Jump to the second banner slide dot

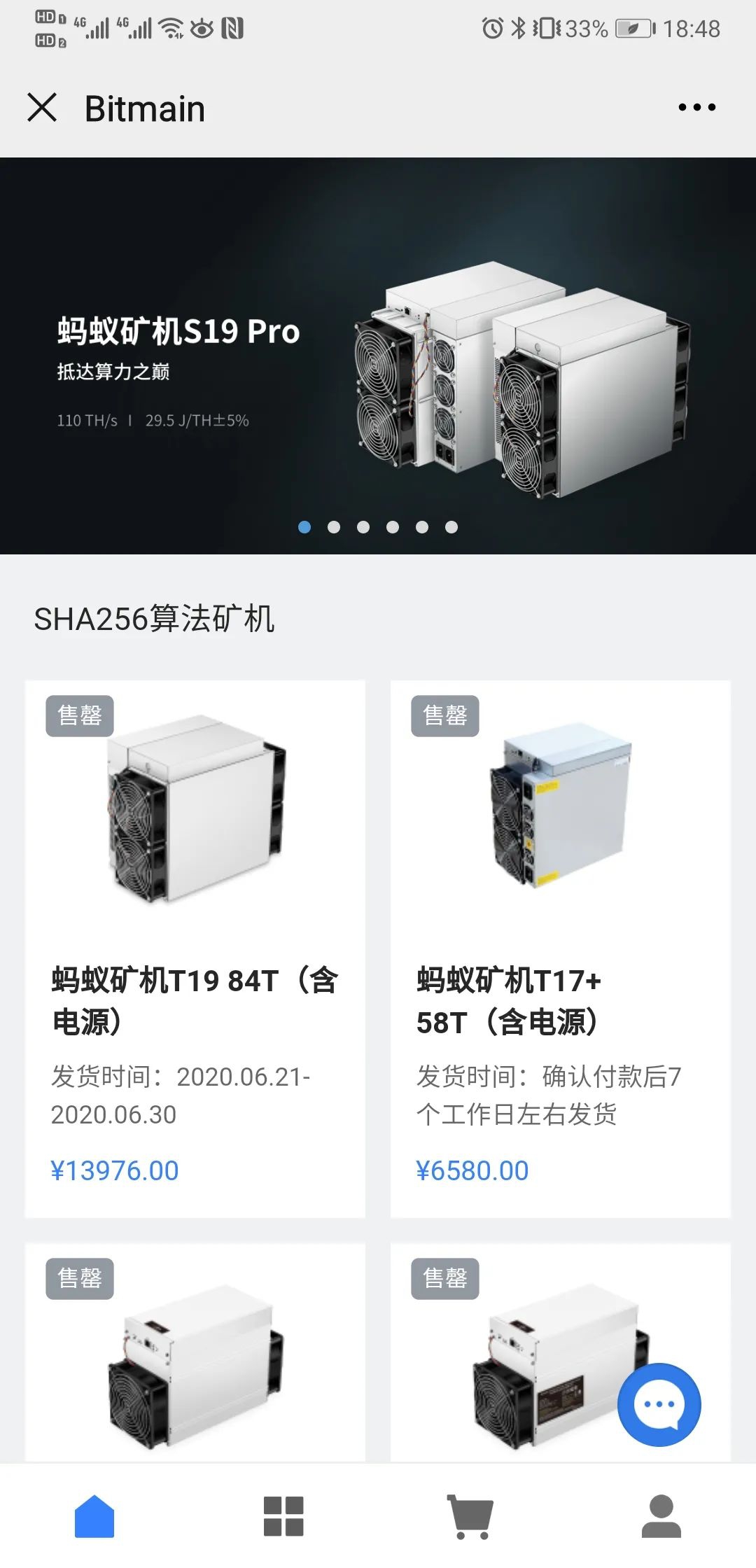click(x=334, y=527)
